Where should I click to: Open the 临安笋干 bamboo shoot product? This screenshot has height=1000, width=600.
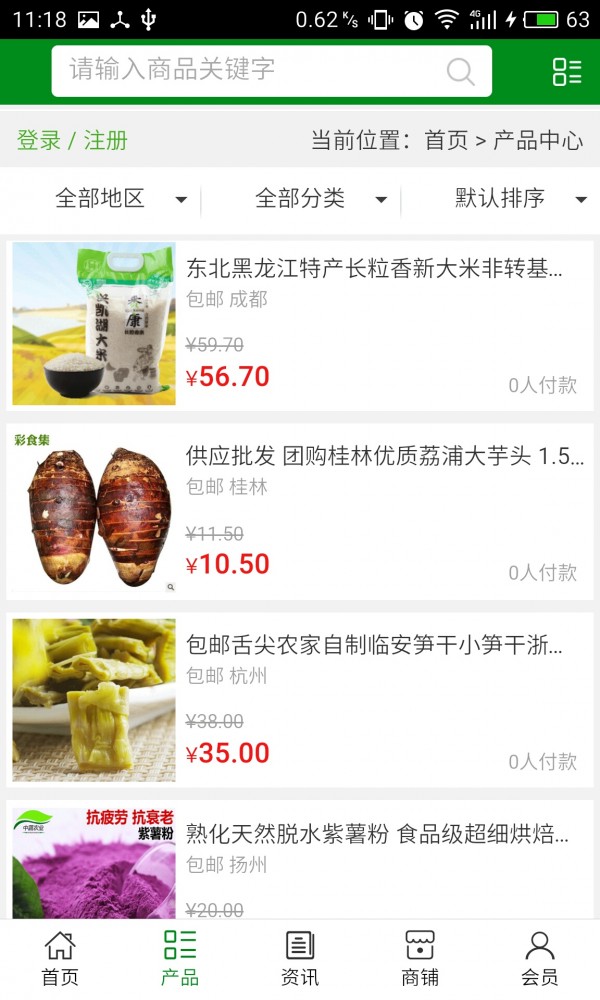click(x=300, y=699)
